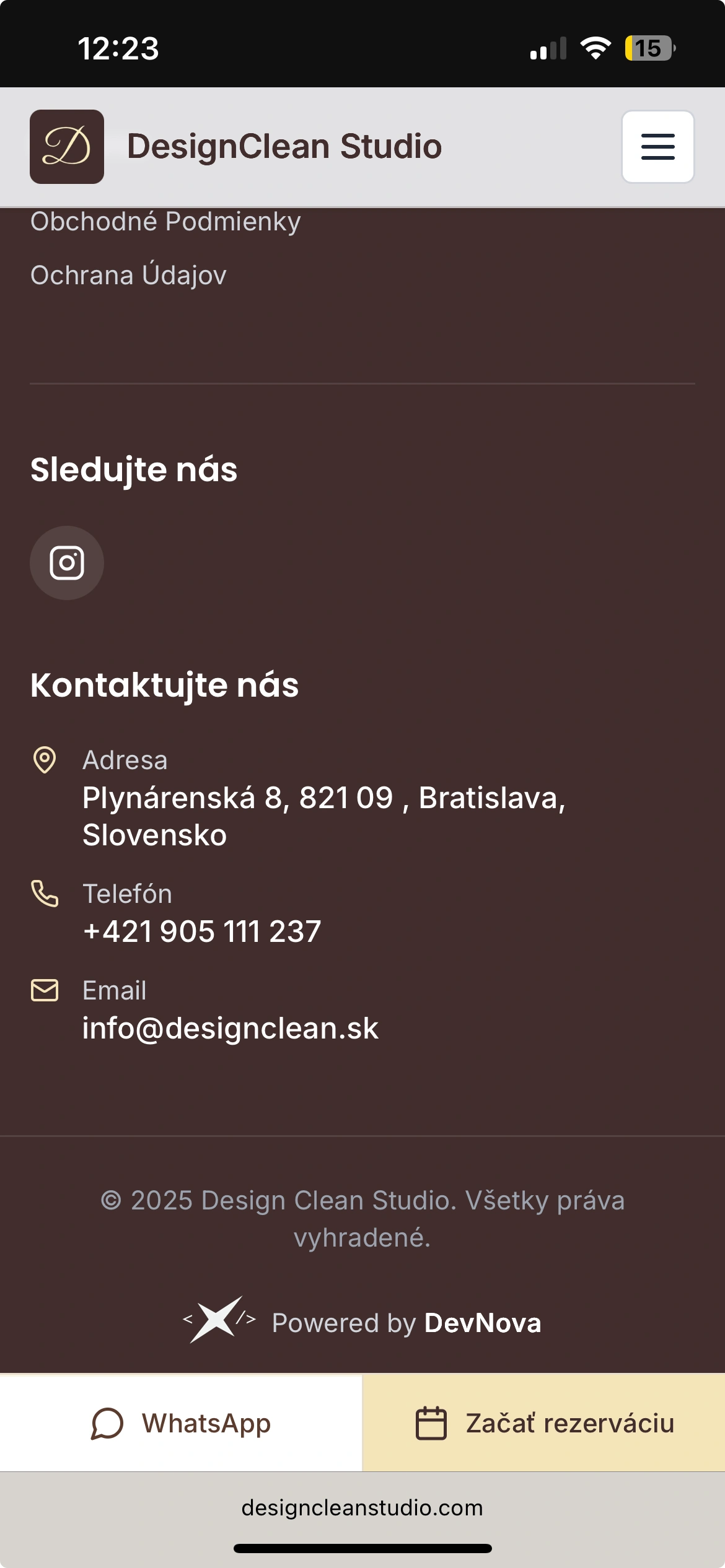The width and height of the screenshot is (725, 1568).
Task: Tap Začať rezerváciu to start booking
Action: tap(544, 1423)
